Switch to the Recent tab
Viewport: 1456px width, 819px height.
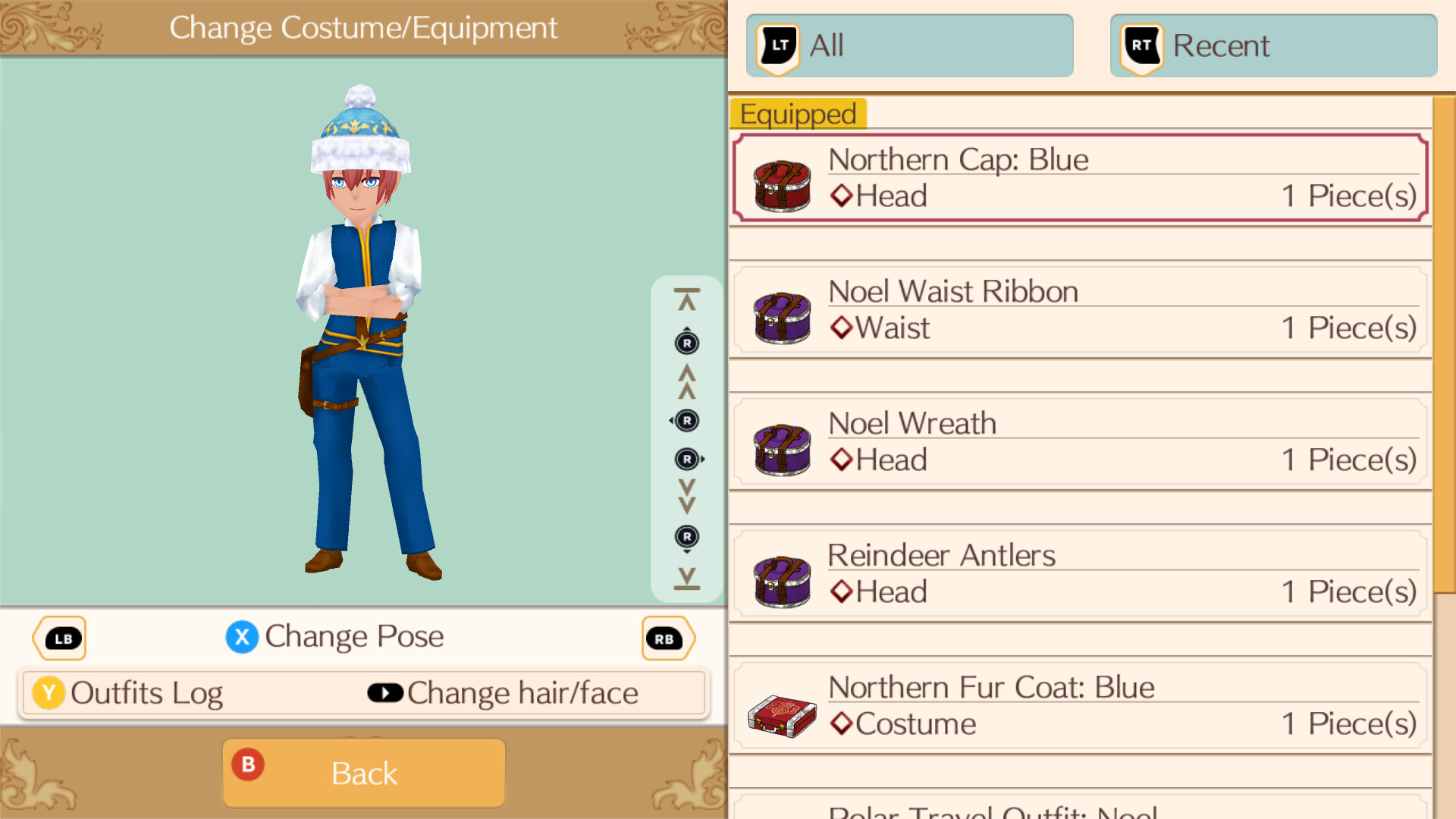pyautogui.click(x=1272, y=45)
